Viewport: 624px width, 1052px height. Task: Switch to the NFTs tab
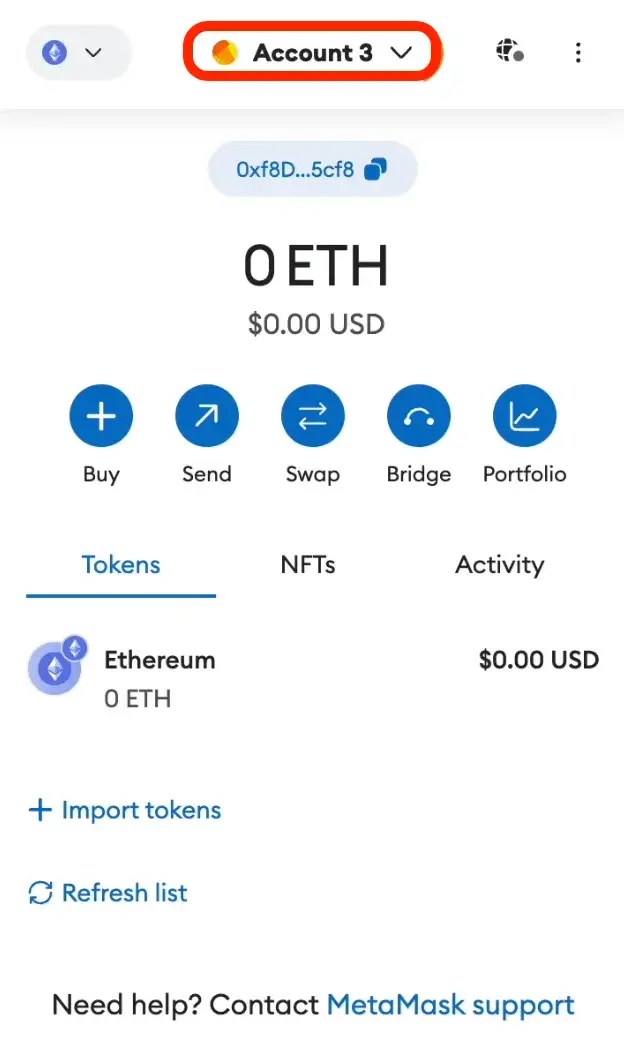(308, 565)
